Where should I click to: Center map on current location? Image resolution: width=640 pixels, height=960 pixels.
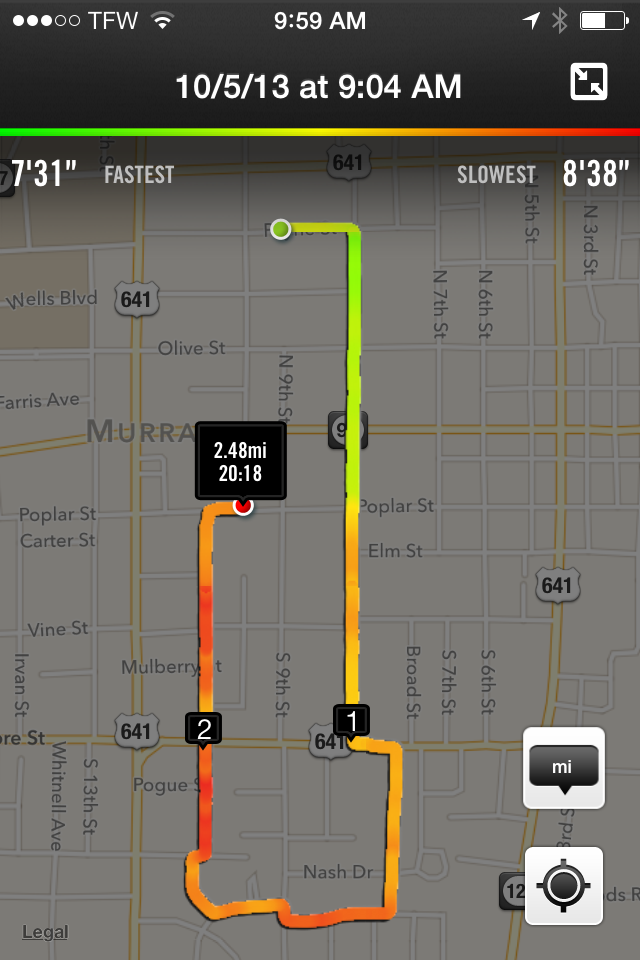coord(563,886)
